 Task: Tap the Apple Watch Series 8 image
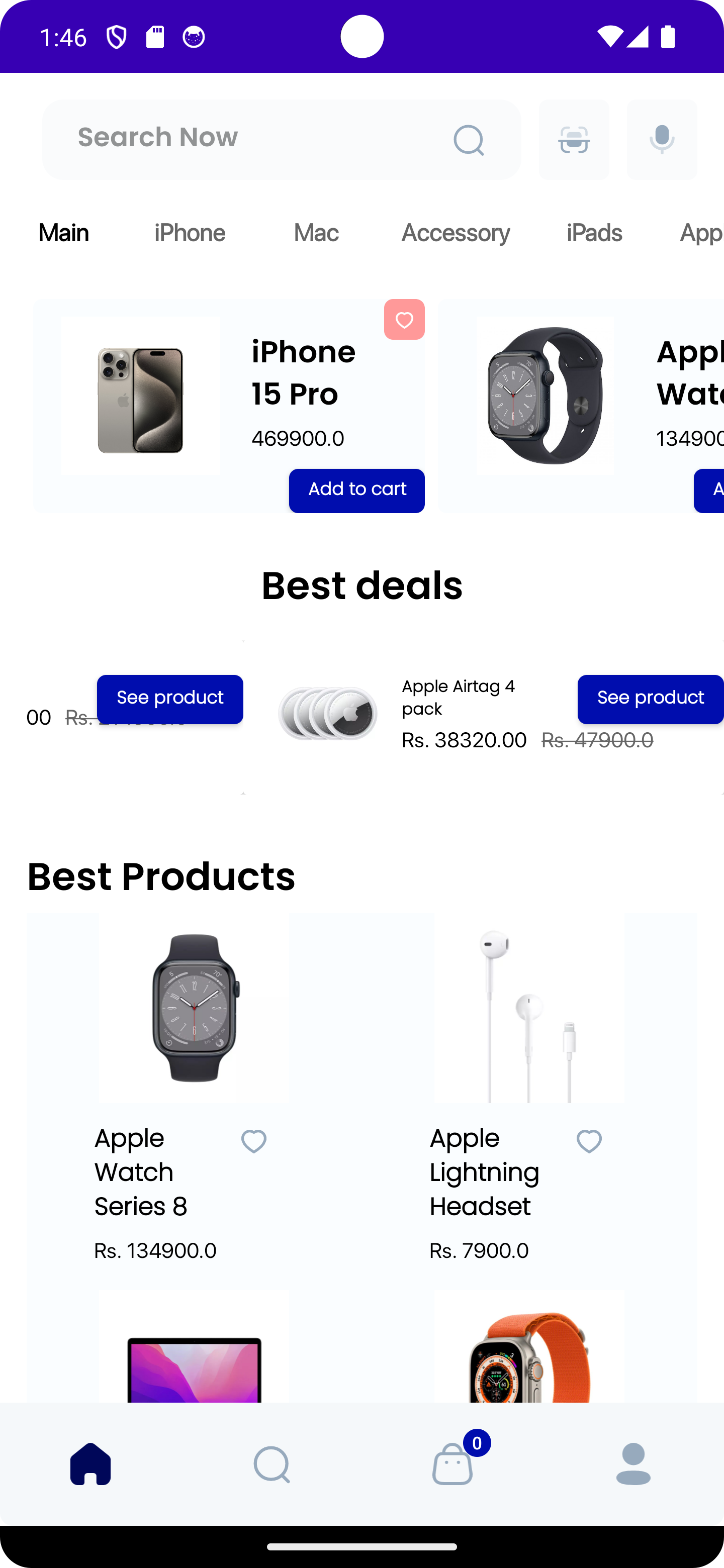(x=193, y=1008)
